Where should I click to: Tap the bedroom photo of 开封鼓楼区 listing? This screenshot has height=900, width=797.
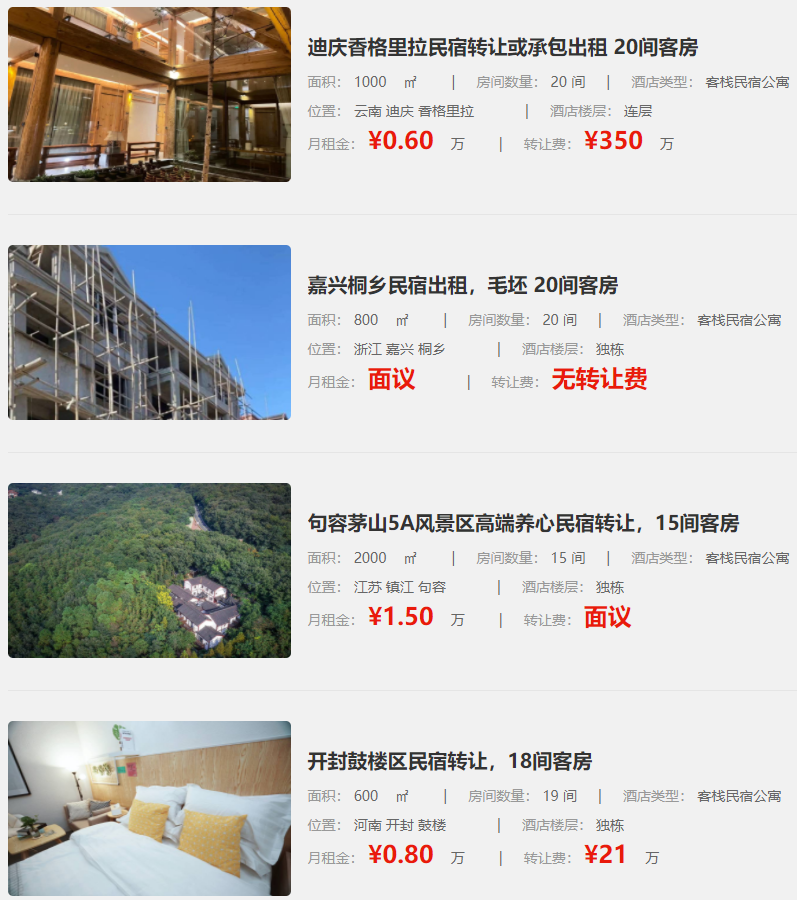coord(149,808)
